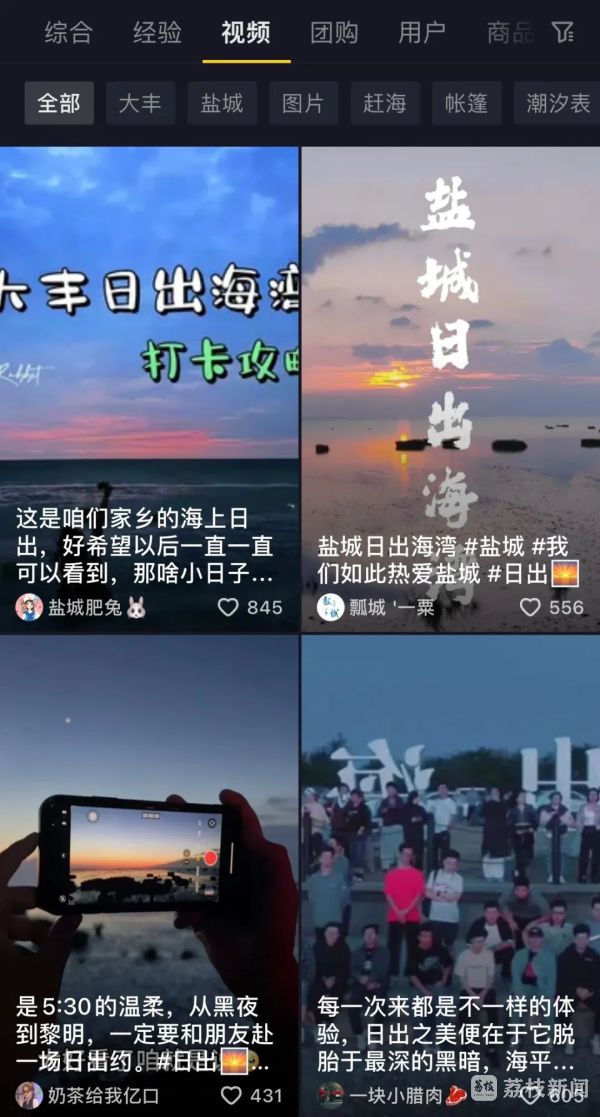
Task: Switch to the 综合 tab
Action: point(68,32)
